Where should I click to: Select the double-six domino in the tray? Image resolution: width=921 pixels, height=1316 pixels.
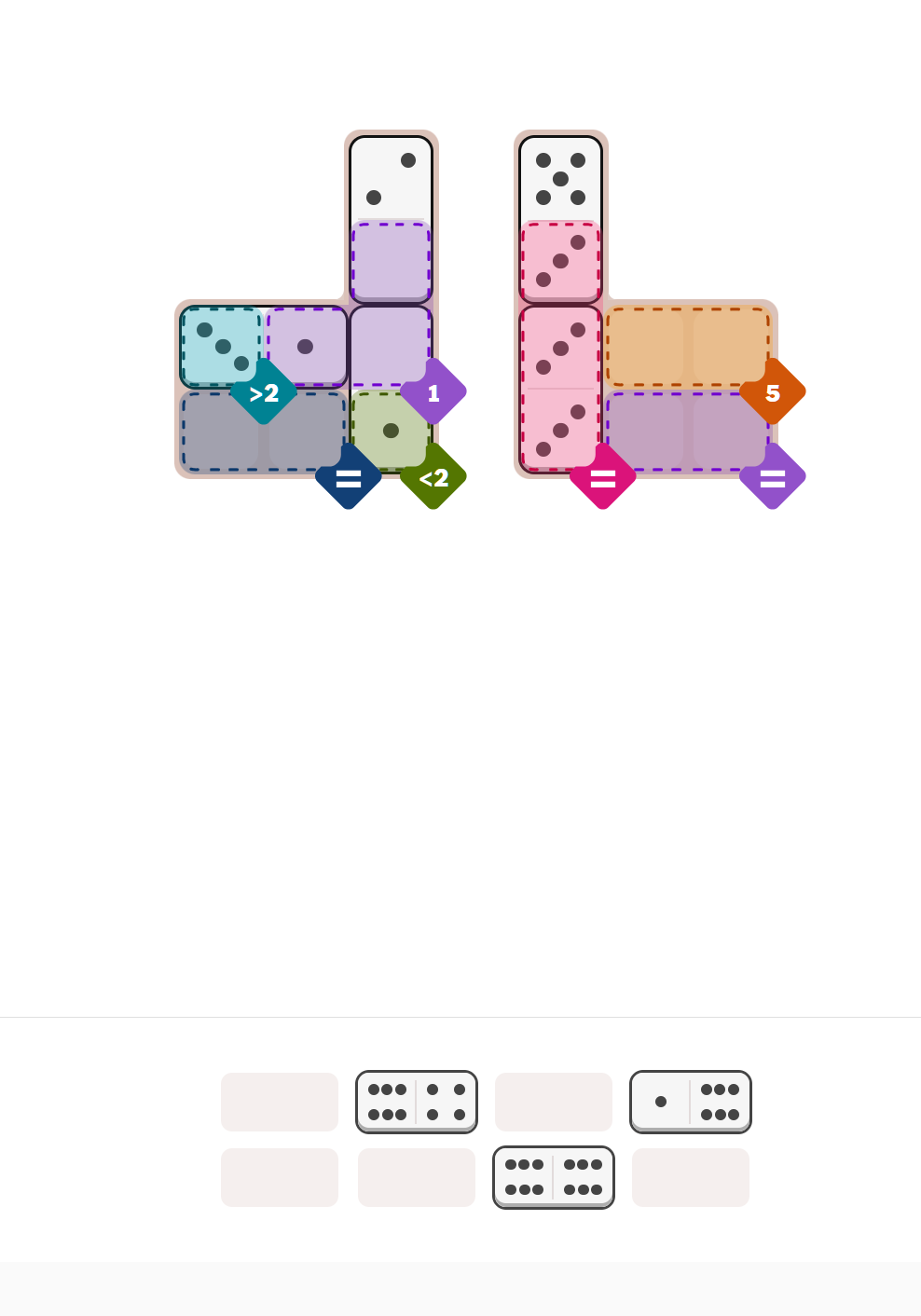coord(554,1177)
